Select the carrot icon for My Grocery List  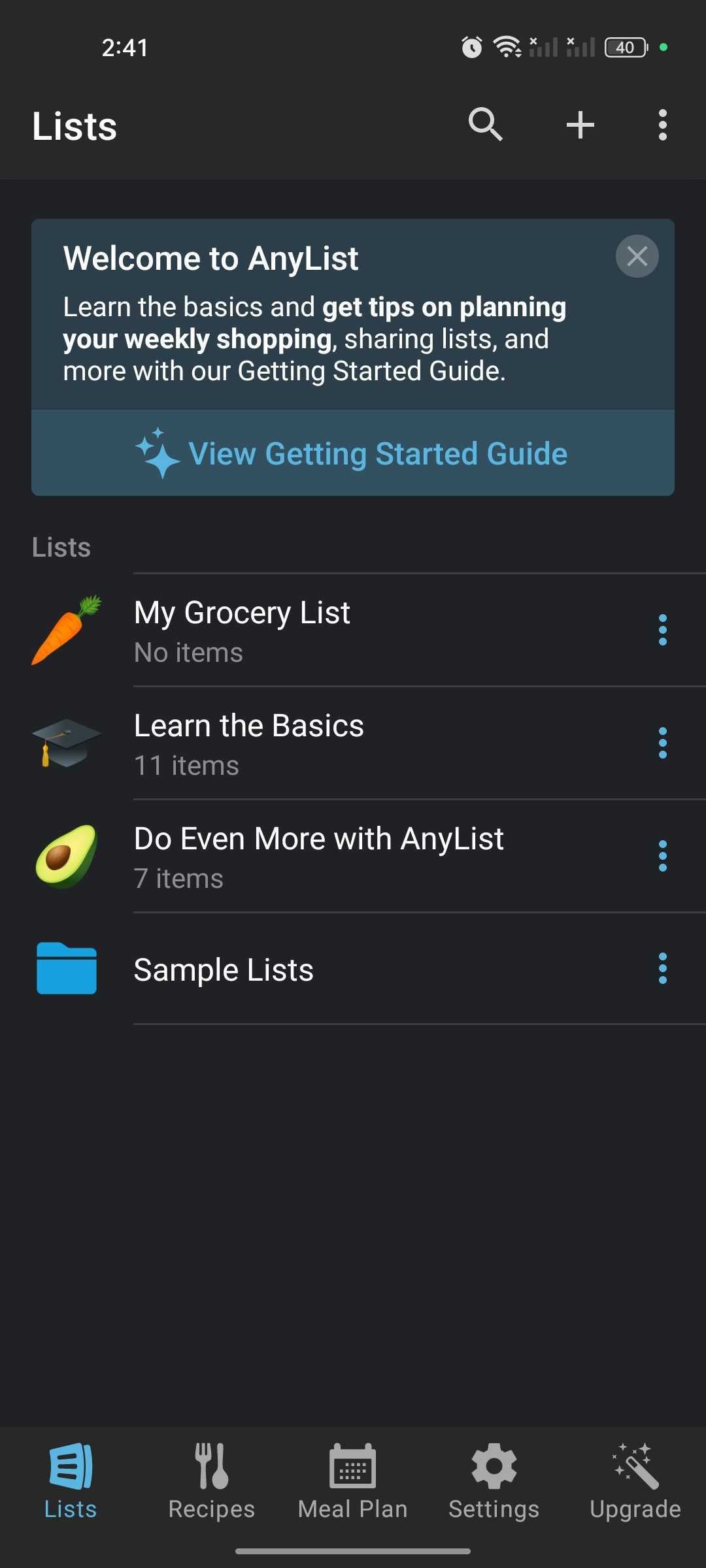[65, 629]
